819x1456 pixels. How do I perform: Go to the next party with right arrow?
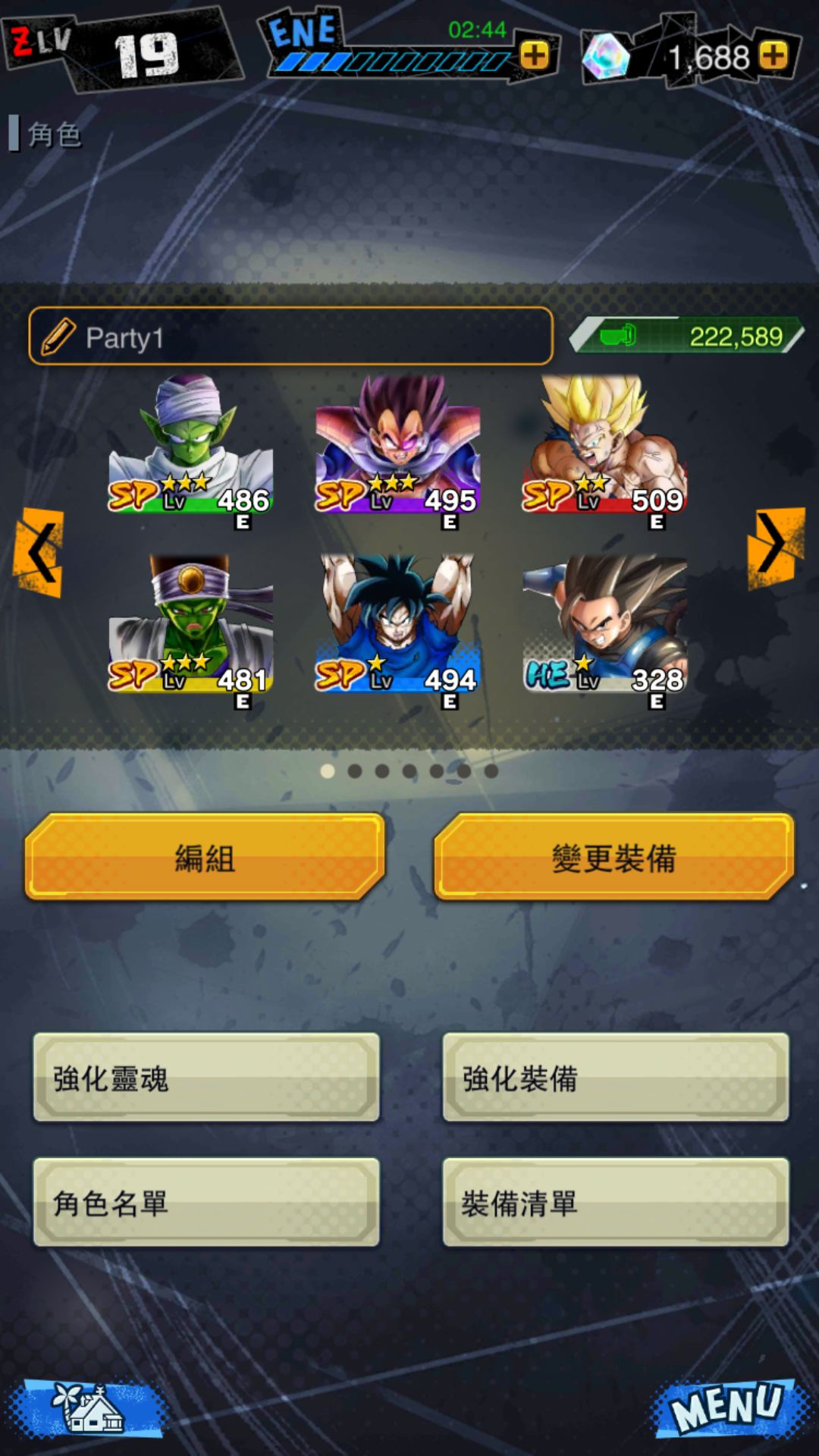(x=777, y=548)
